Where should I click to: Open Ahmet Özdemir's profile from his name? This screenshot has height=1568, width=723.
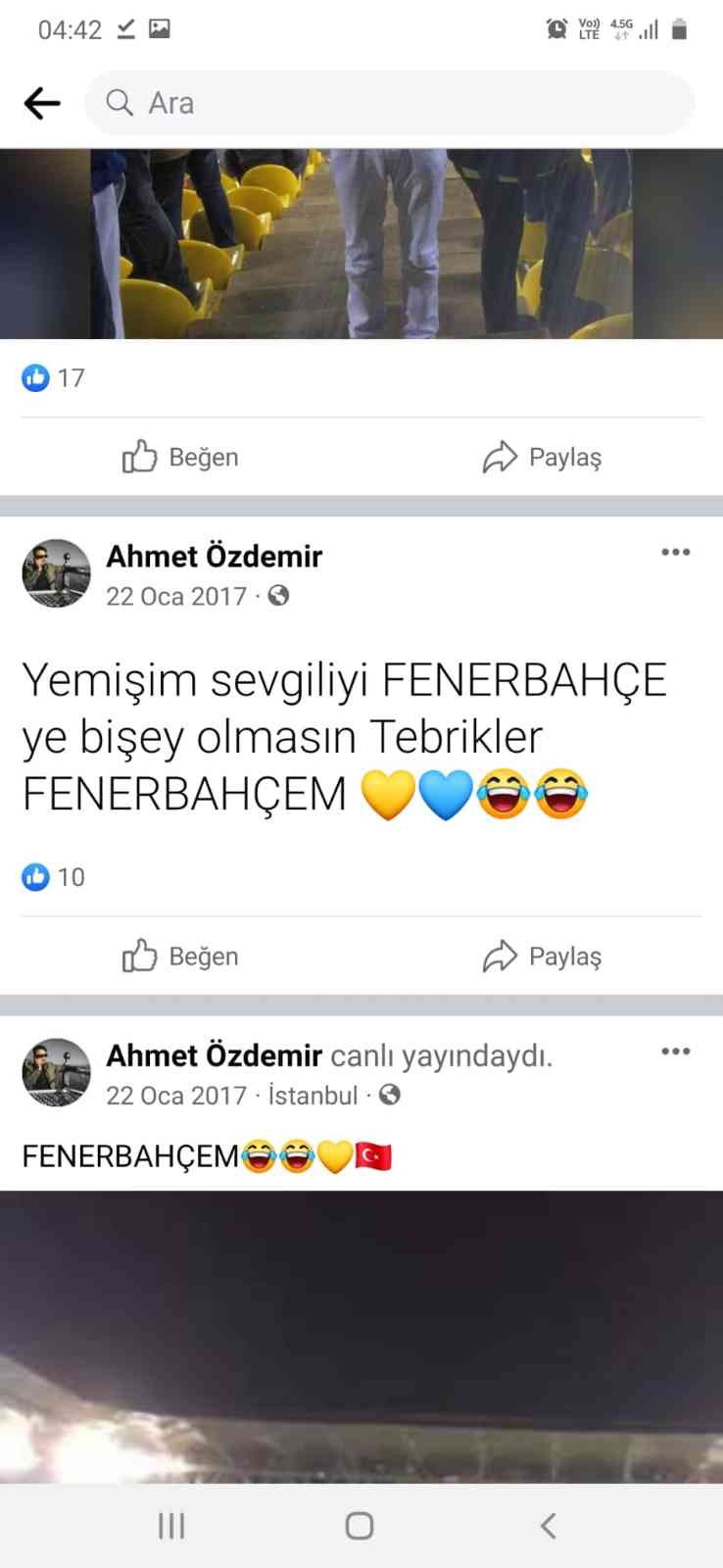click(215, 556)
